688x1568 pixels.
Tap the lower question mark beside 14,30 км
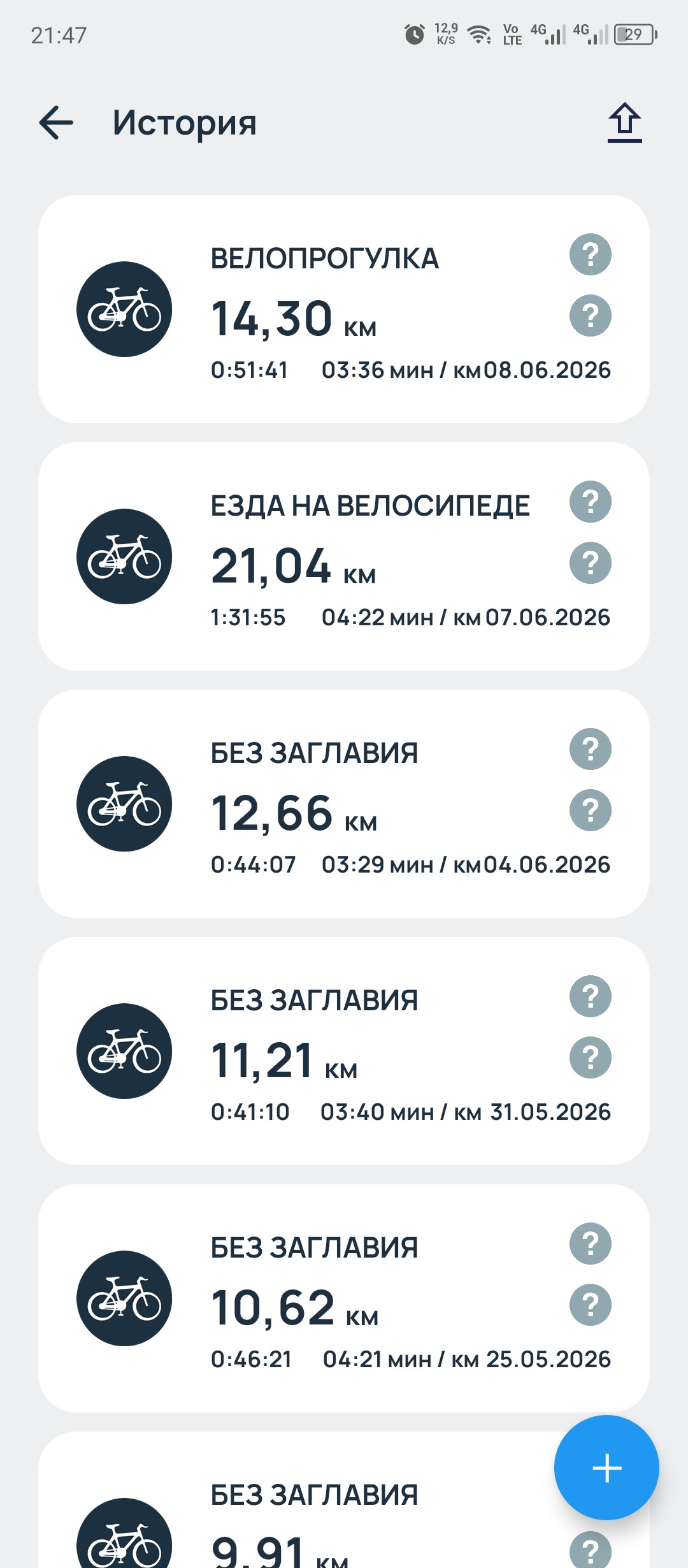[591, 316]
